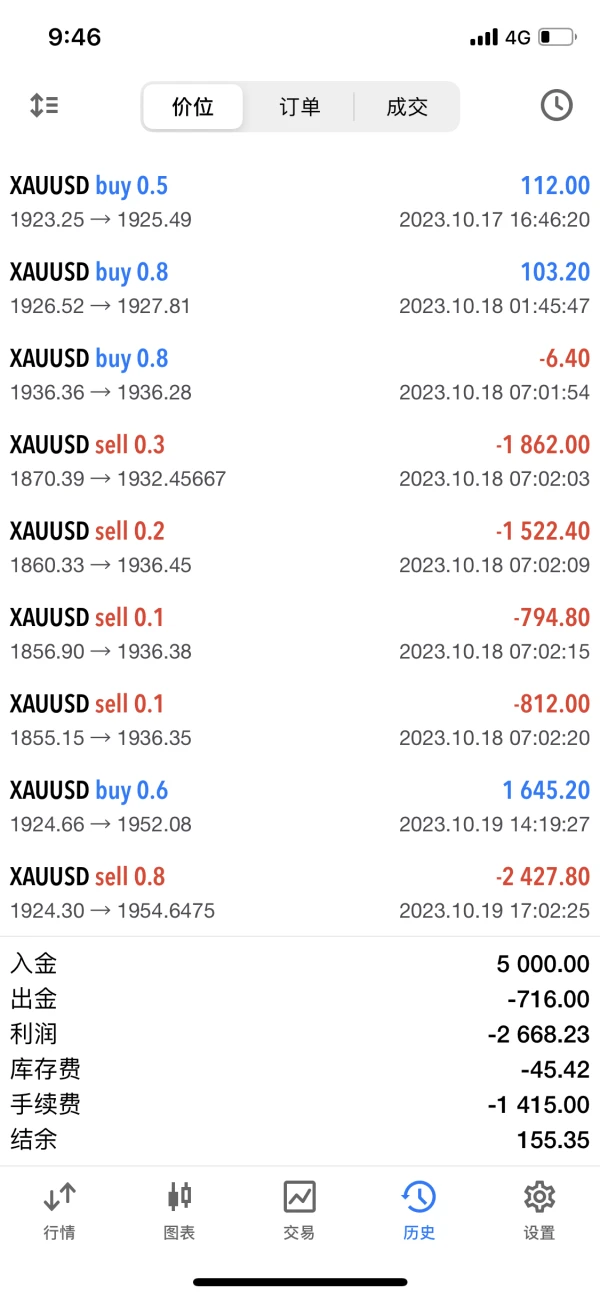
Task: Open the 设置 tab
Action: (539, 1210)
